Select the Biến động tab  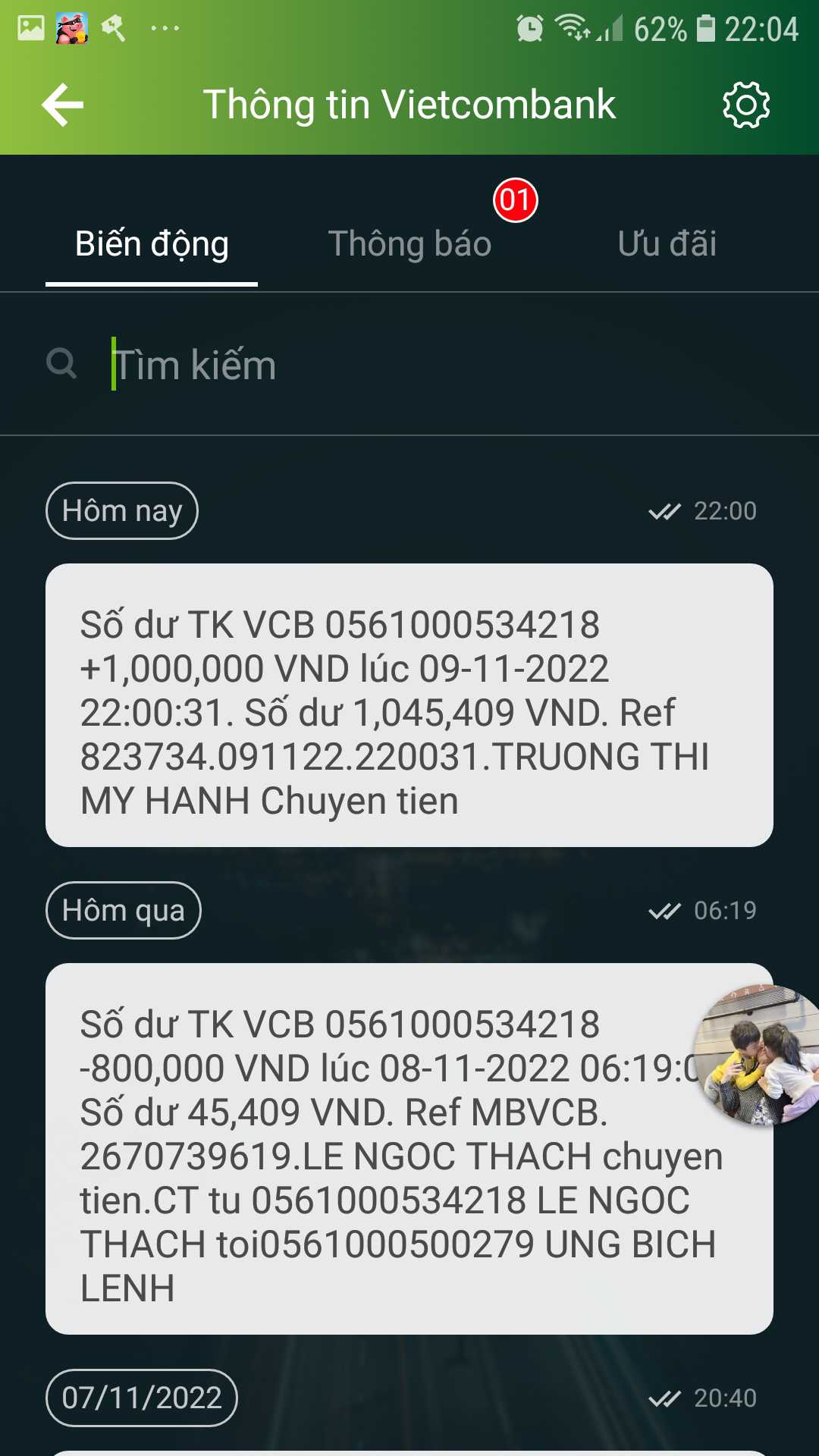pyautogui.click(x=152, y=244)
